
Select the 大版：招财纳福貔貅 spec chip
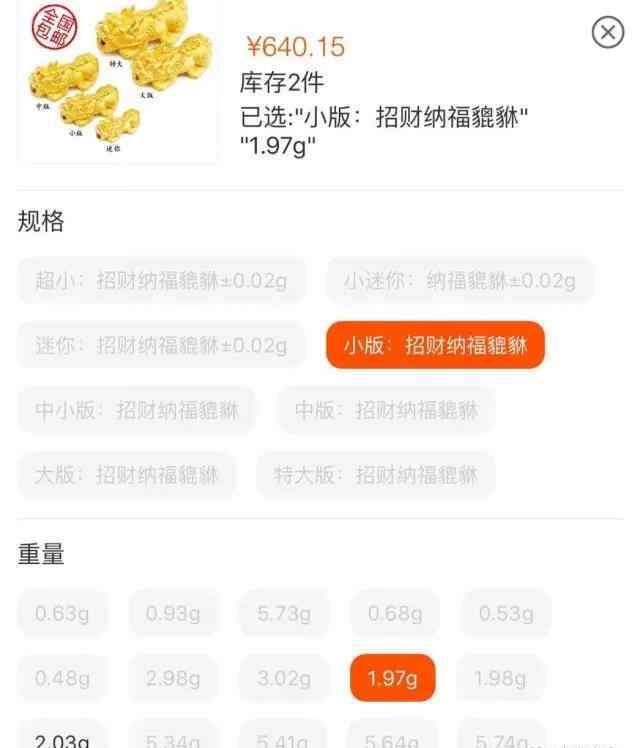click(x=127, y=475)
